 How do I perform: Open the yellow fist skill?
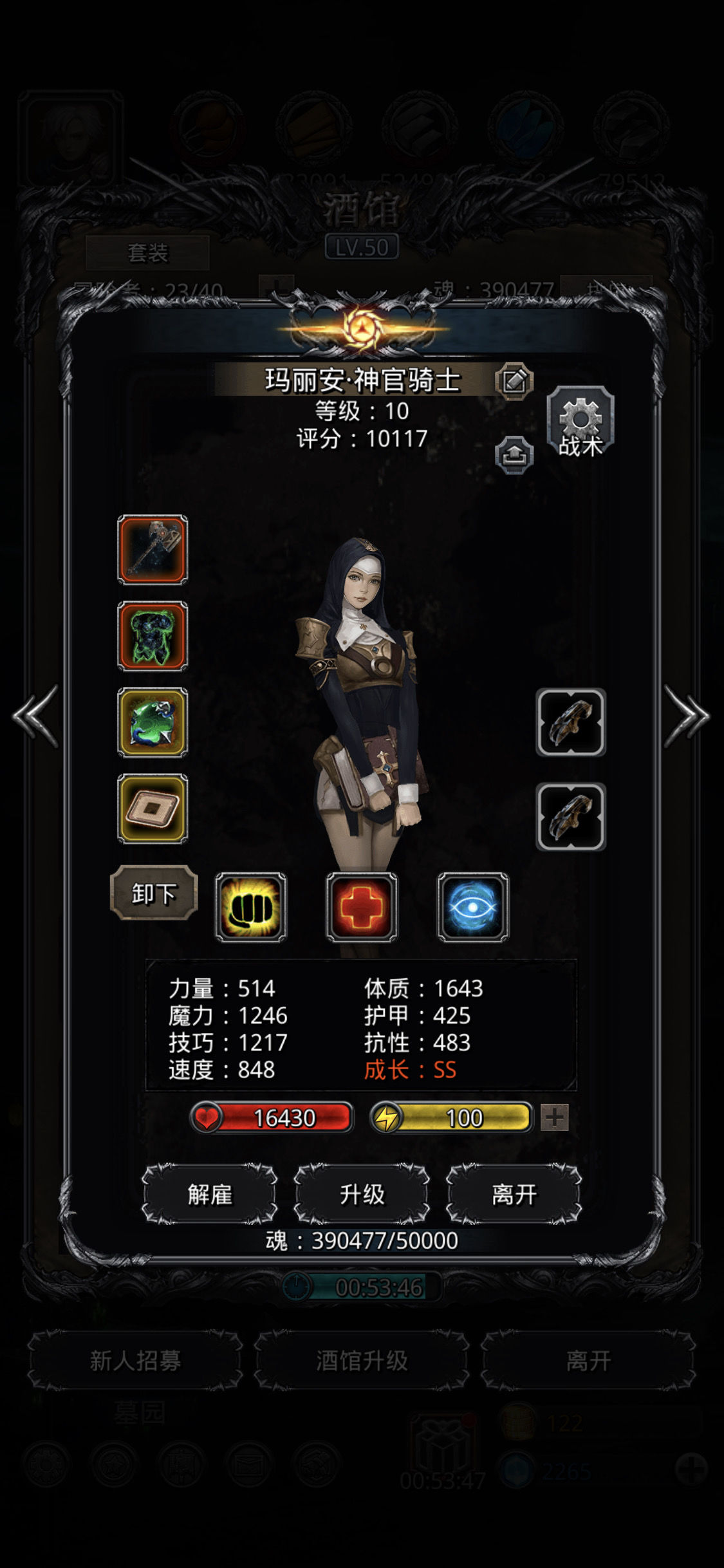tap(250, 907)
